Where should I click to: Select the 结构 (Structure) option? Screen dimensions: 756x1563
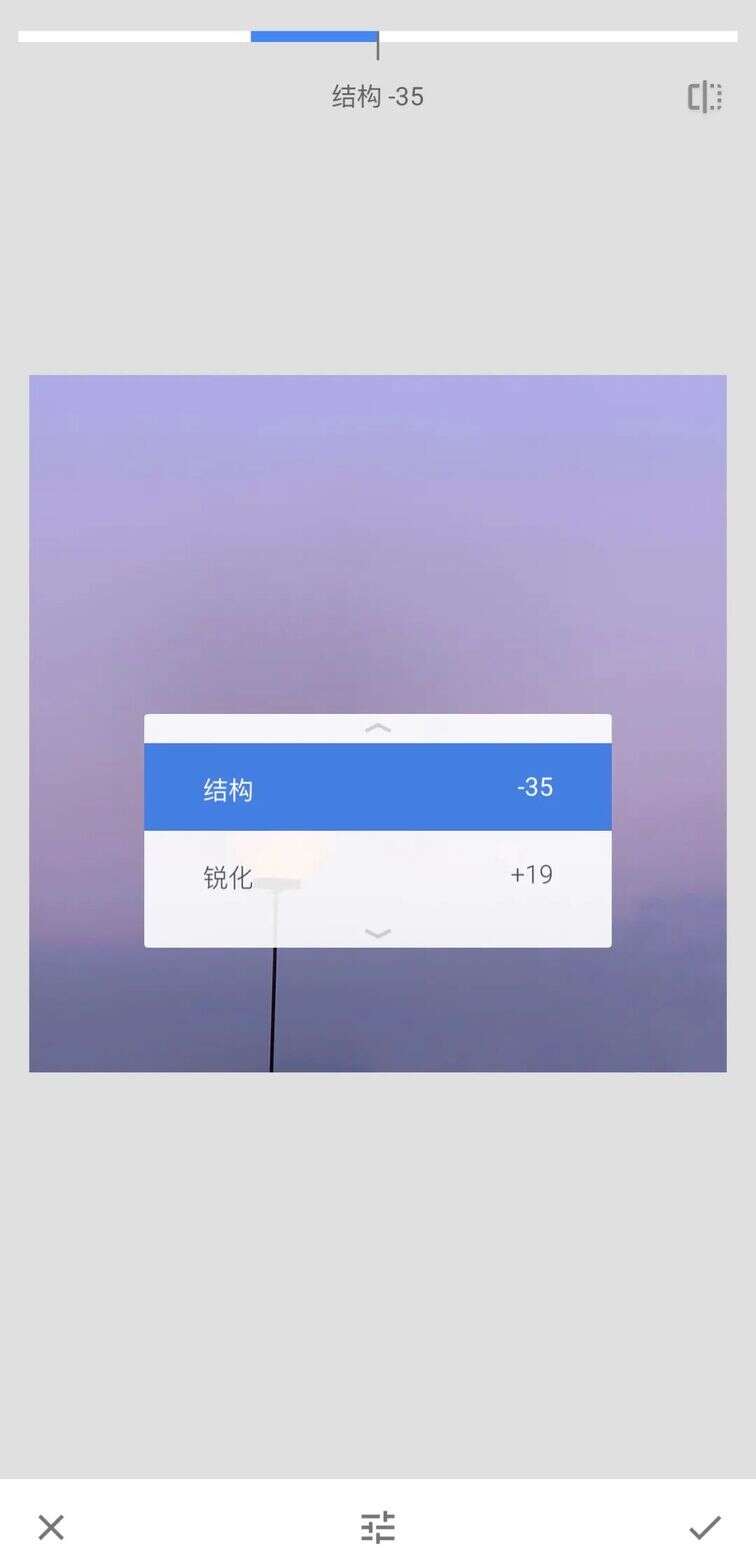[378, 787]
